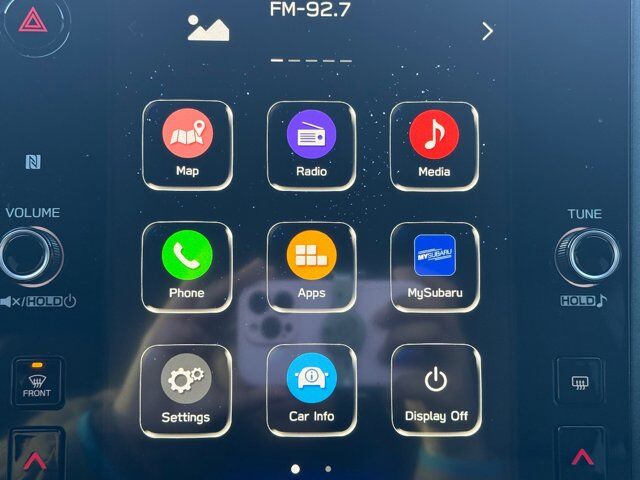Toggle the rear defroster
Image resolution: width=640 pixels, height=480 pixels.
[x=580, y=383]
